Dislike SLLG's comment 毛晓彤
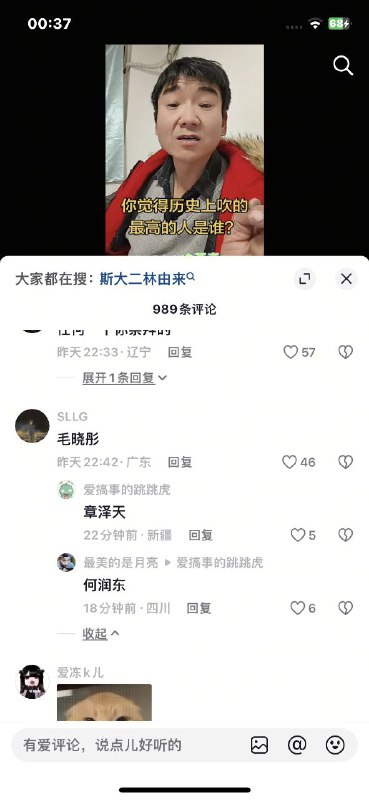The height and width of the screenshot is (800, 369). pyautogui.click(x=346, y=462)
